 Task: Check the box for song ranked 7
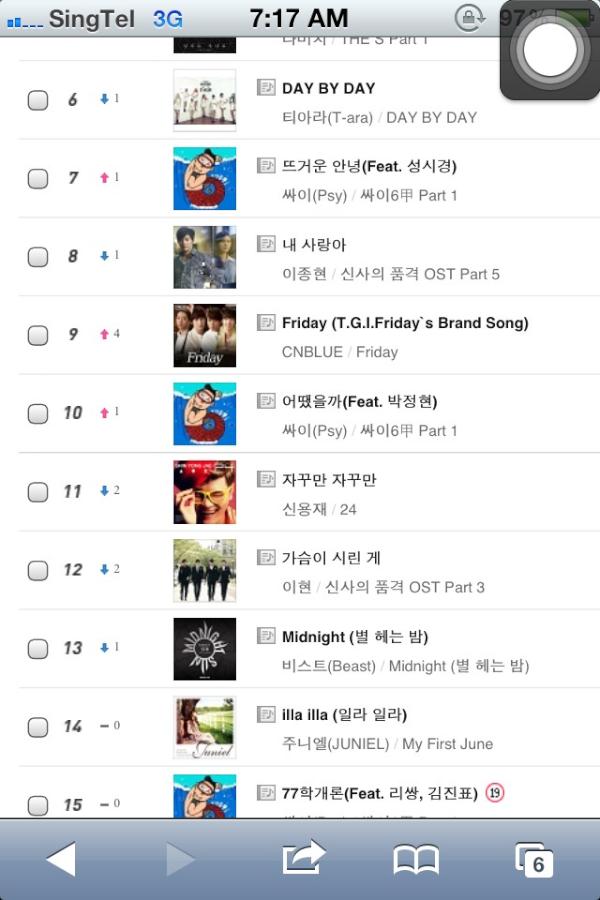point(37,178)
